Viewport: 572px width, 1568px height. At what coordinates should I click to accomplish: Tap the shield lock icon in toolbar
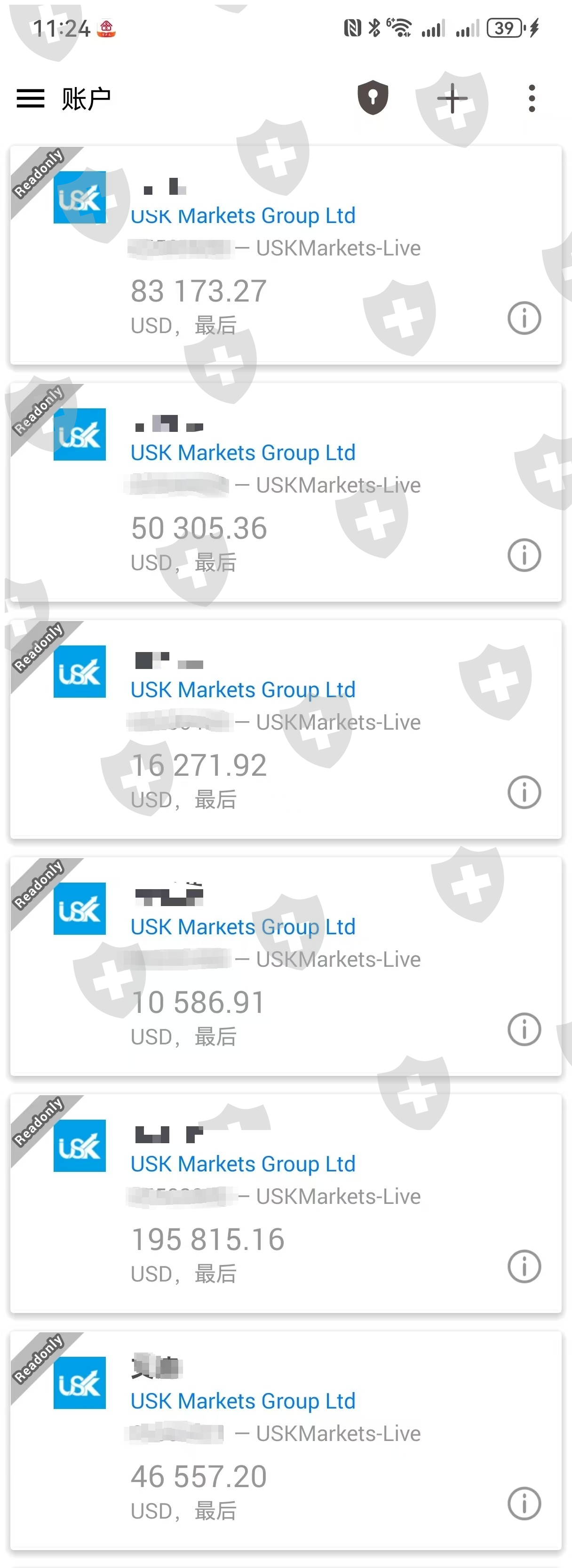click(x=373, y=97)
